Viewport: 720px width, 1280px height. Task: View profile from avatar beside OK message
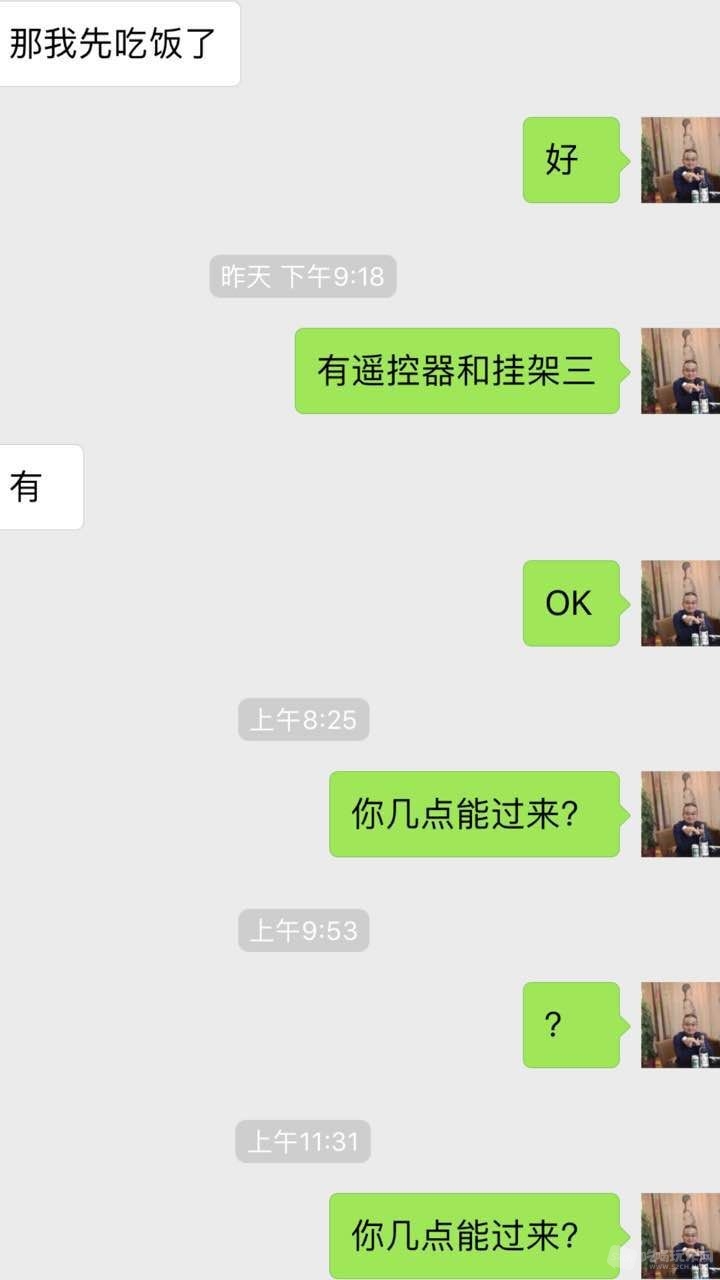click(x=680, y=603)
